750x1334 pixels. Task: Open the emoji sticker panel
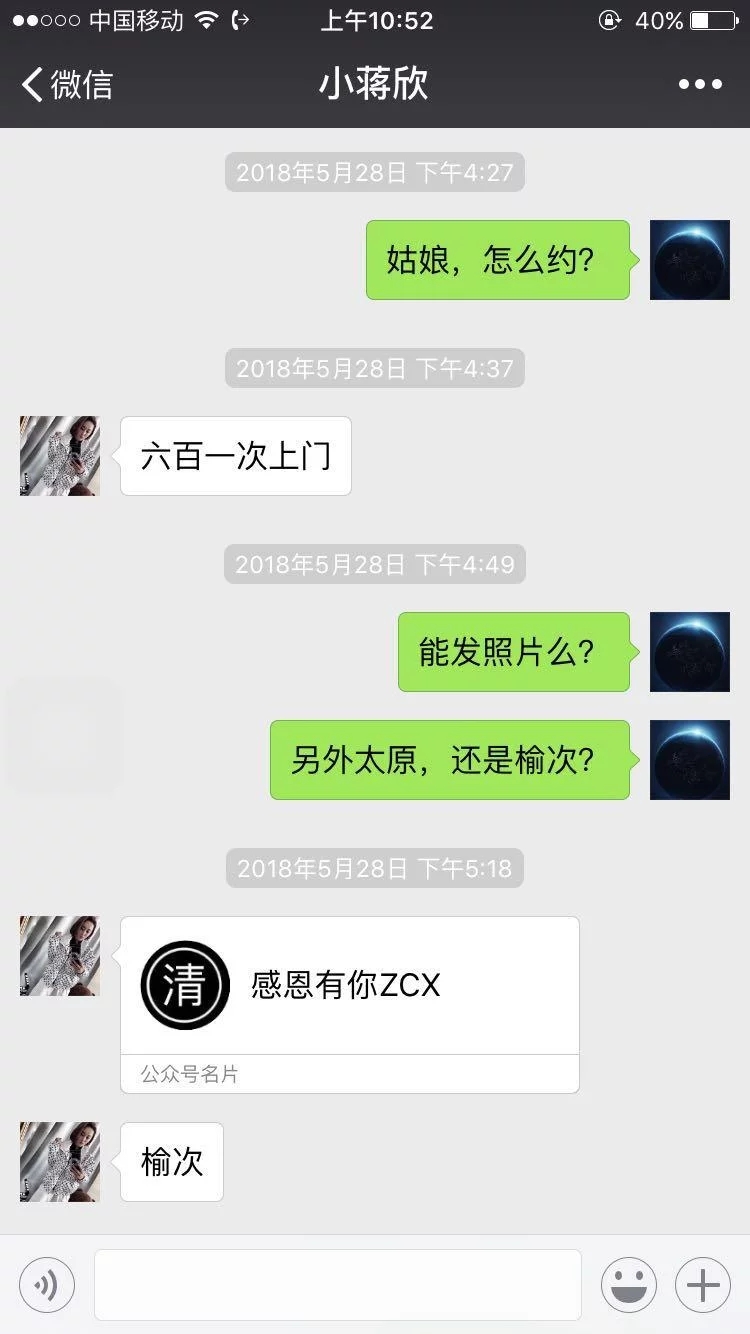pyautogui.click(x=629, y=1285)
